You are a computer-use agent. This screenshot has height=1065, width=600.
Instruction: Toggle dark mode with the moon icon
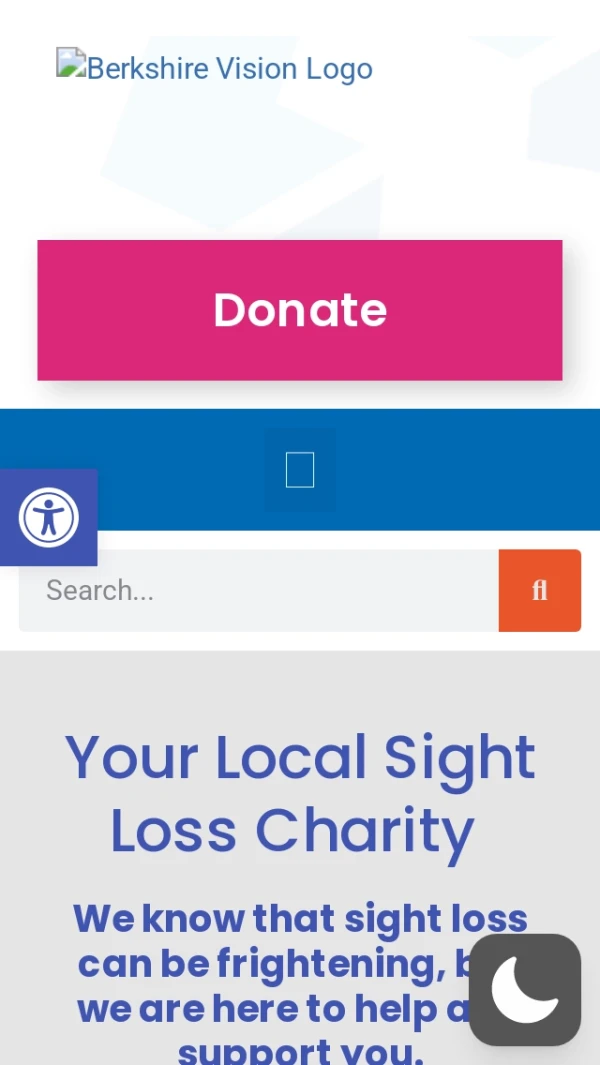(x=525, y=989)
